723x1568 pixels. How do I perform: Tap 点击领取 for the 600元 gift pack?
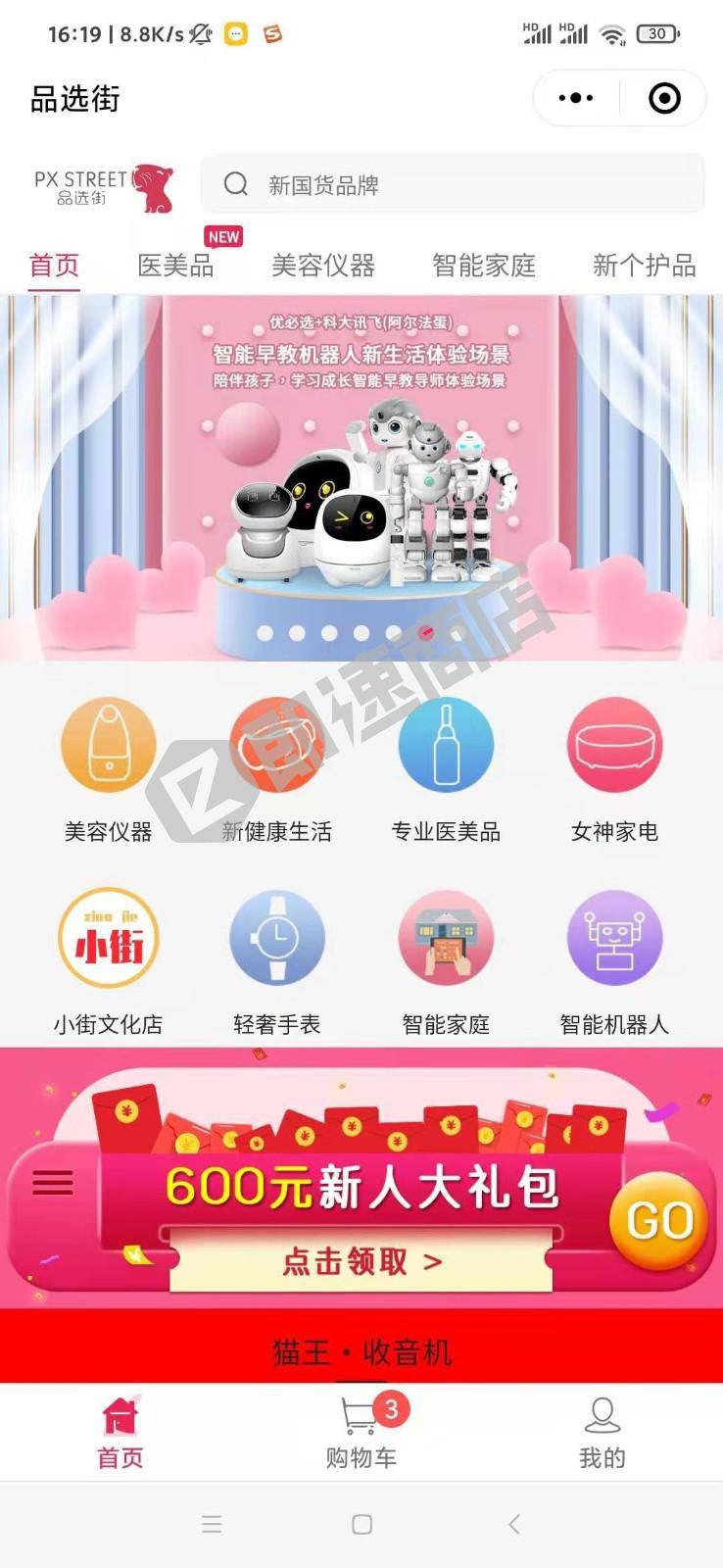(x=361, y=1261)
